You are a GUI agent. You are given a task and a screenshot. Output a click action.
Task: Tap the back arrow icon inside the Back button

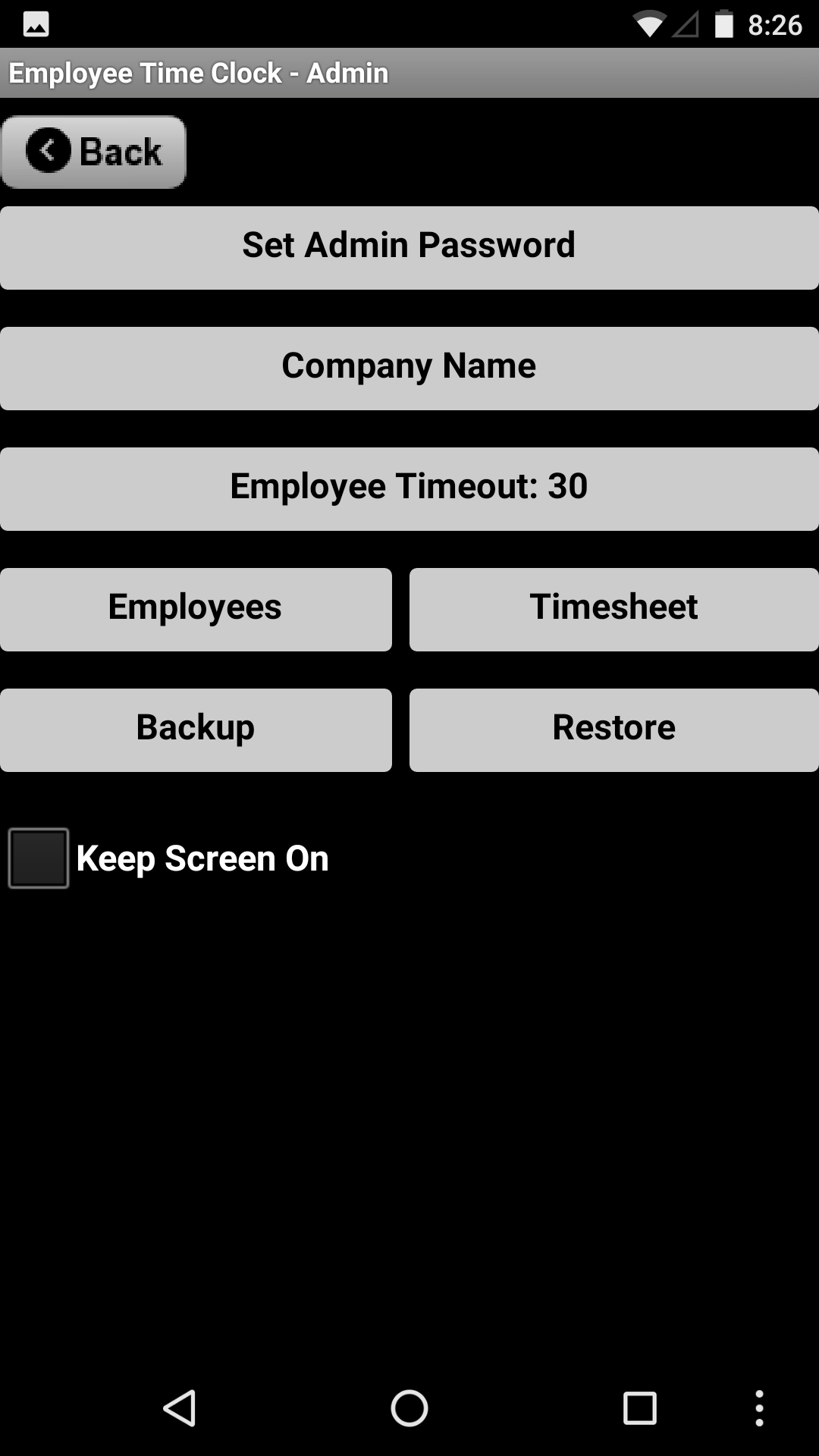coord(49,150)
